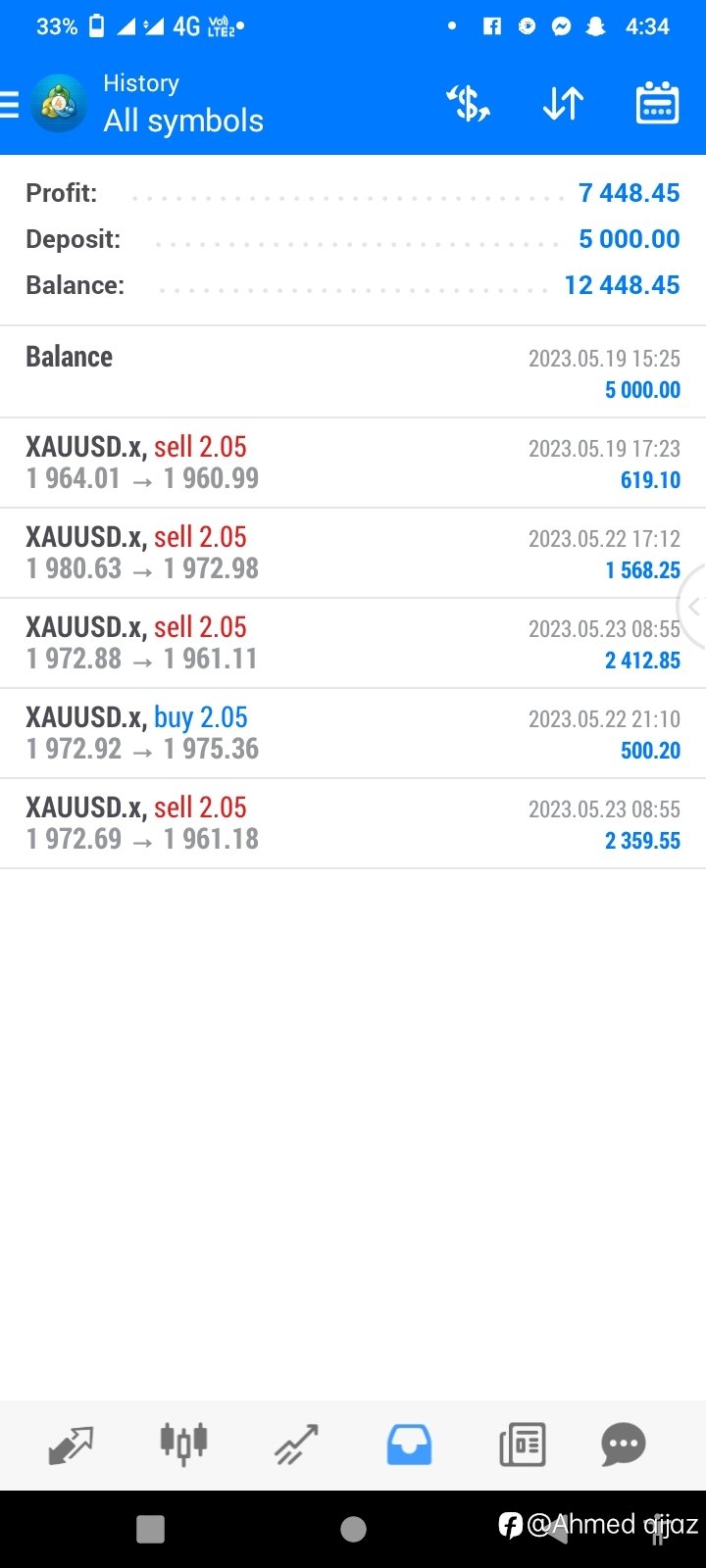Viewport: 706px width, 1568px height.
Task: Open the sell trade with profit 1 568.25
Action: (353, 553)
